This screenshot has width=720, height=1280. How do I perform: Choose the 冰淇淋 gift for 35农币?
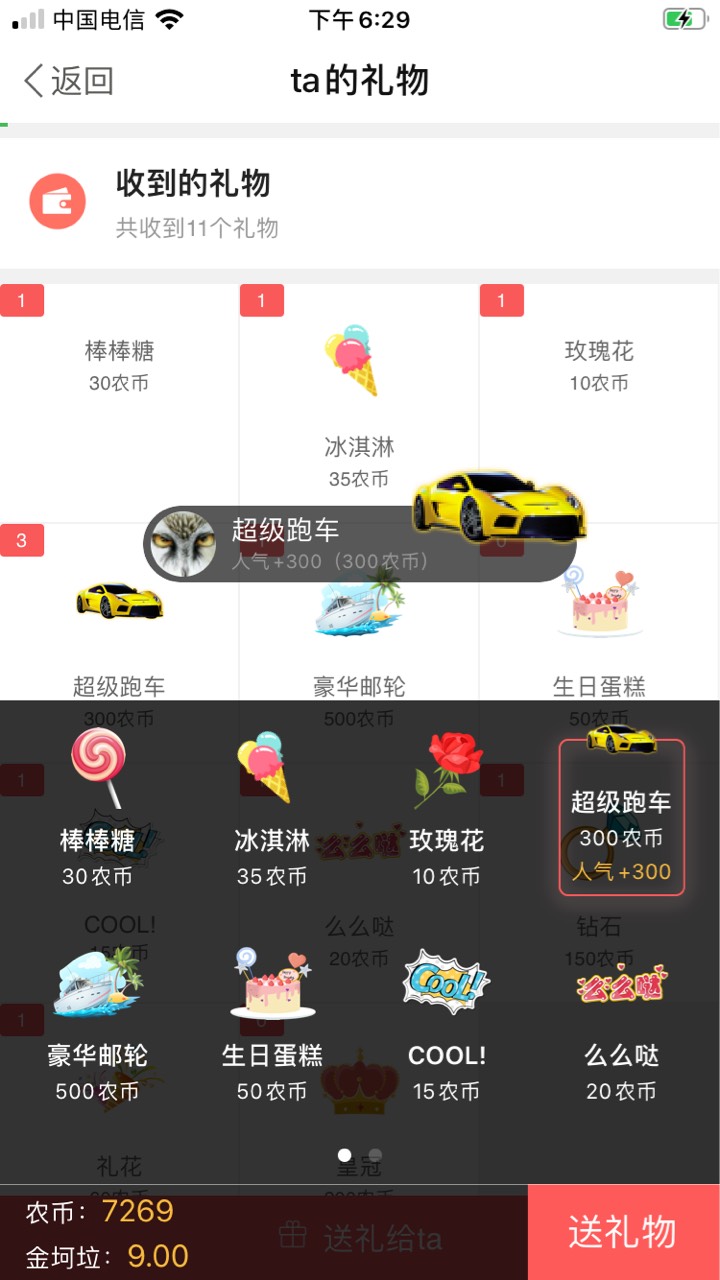click(272, 810)
